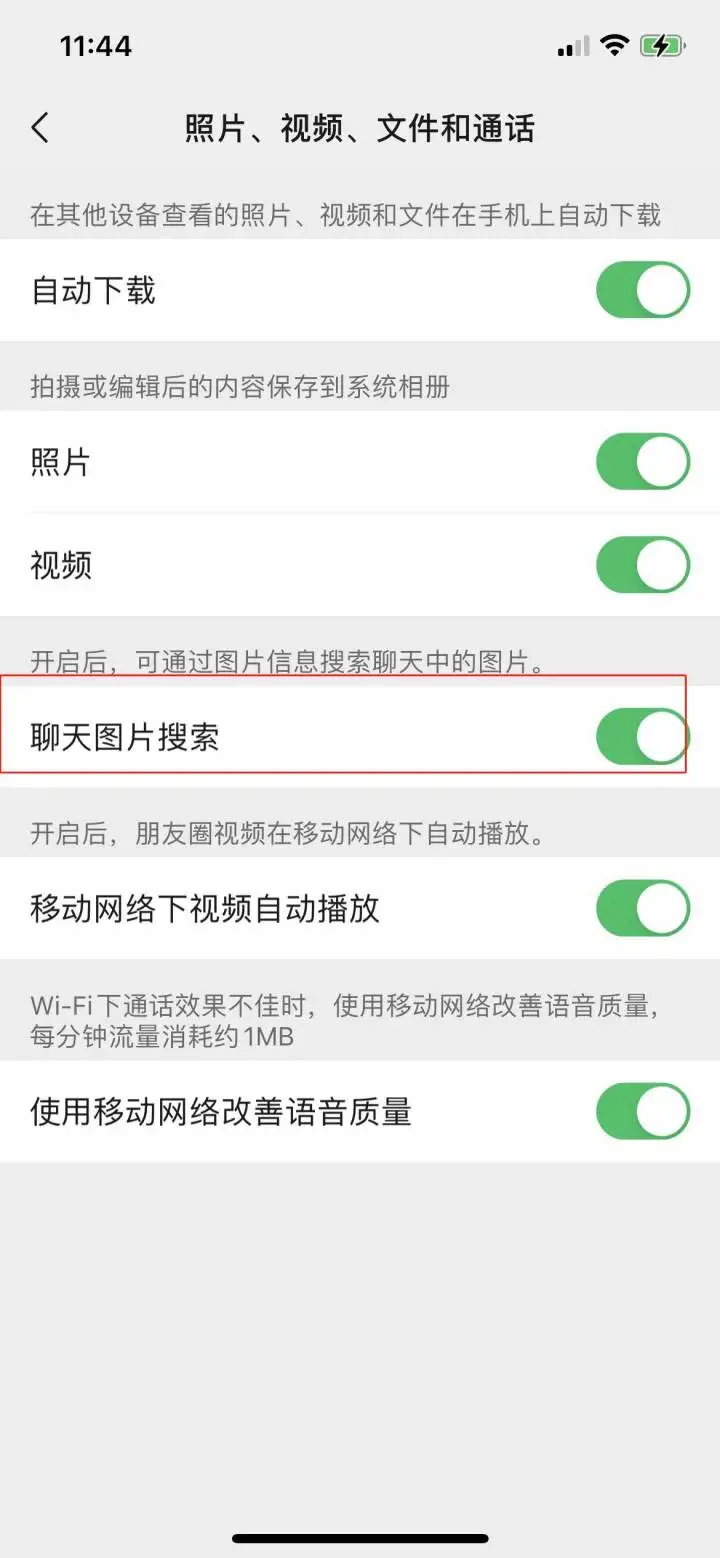Select the 使用移动网络改善语音质量 row
The image size is (720, 1558).
pos(300,1110)
